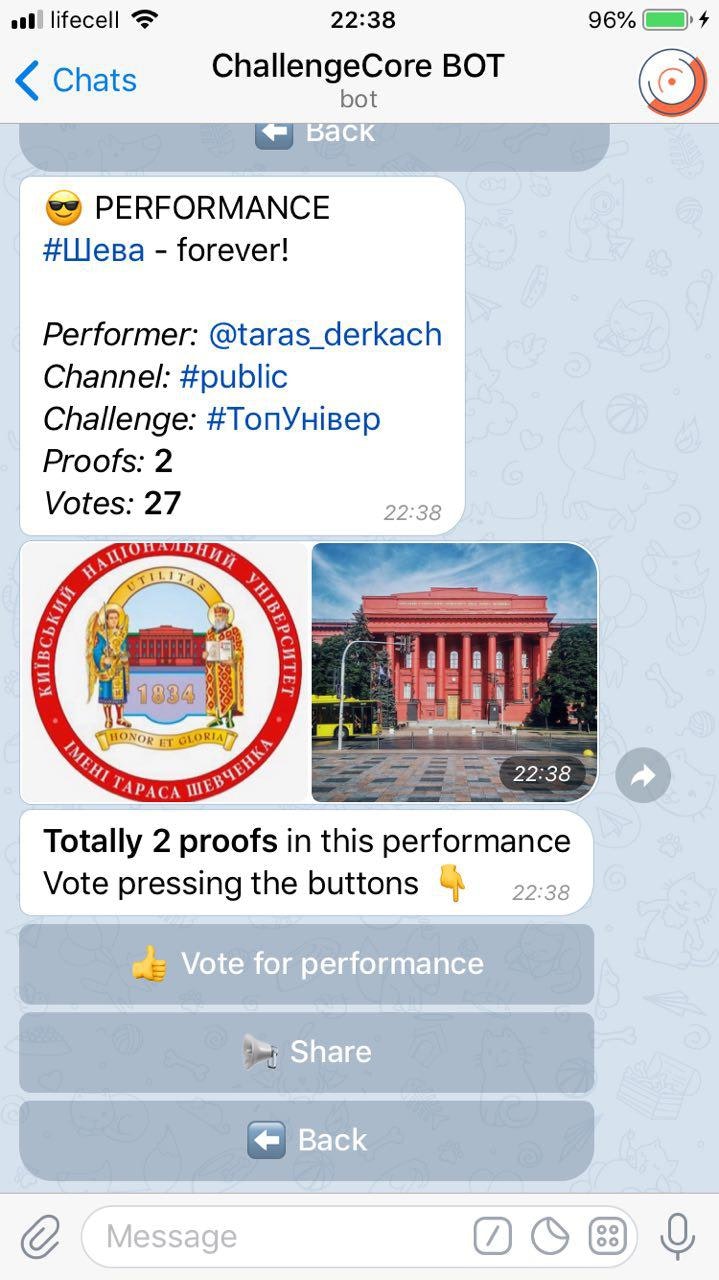The image size is (719, 1280).
Task: Toggle the bot keyboard icon
Action: point(607,1237)
